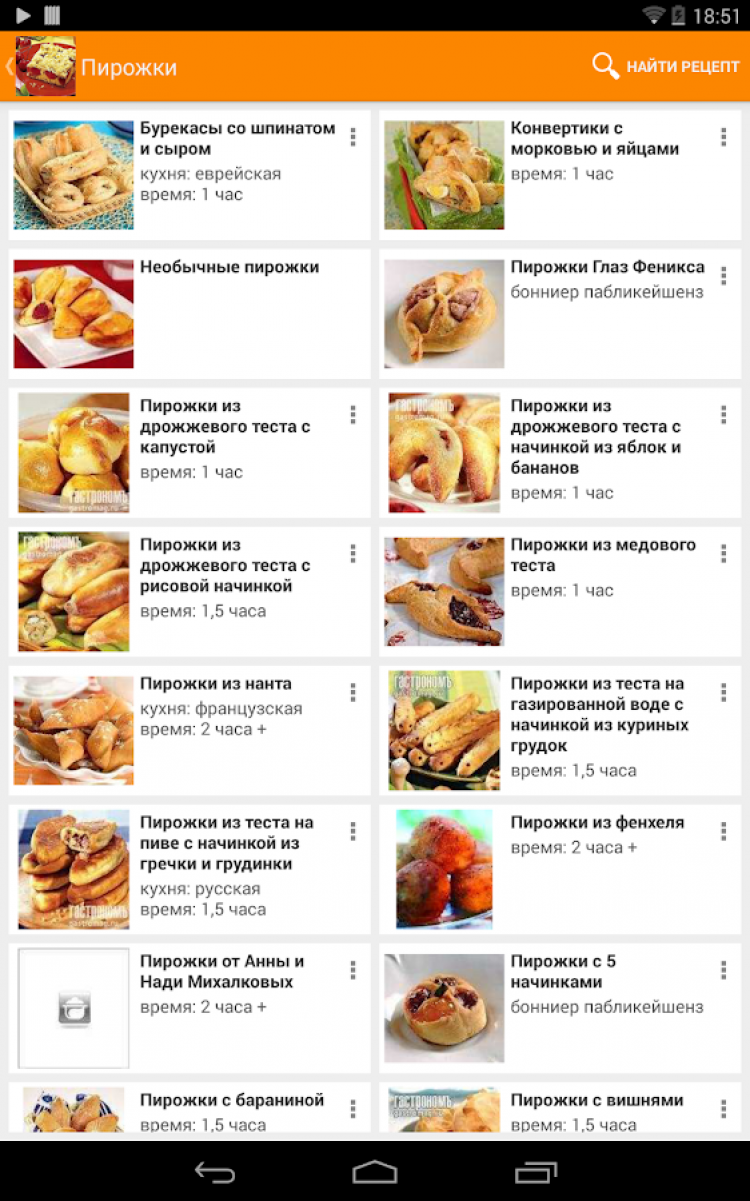750x1201 pixels.
Task: Open menu for пирожки с начинкой из яблок и бананов
Action: [x=723, y=415]
